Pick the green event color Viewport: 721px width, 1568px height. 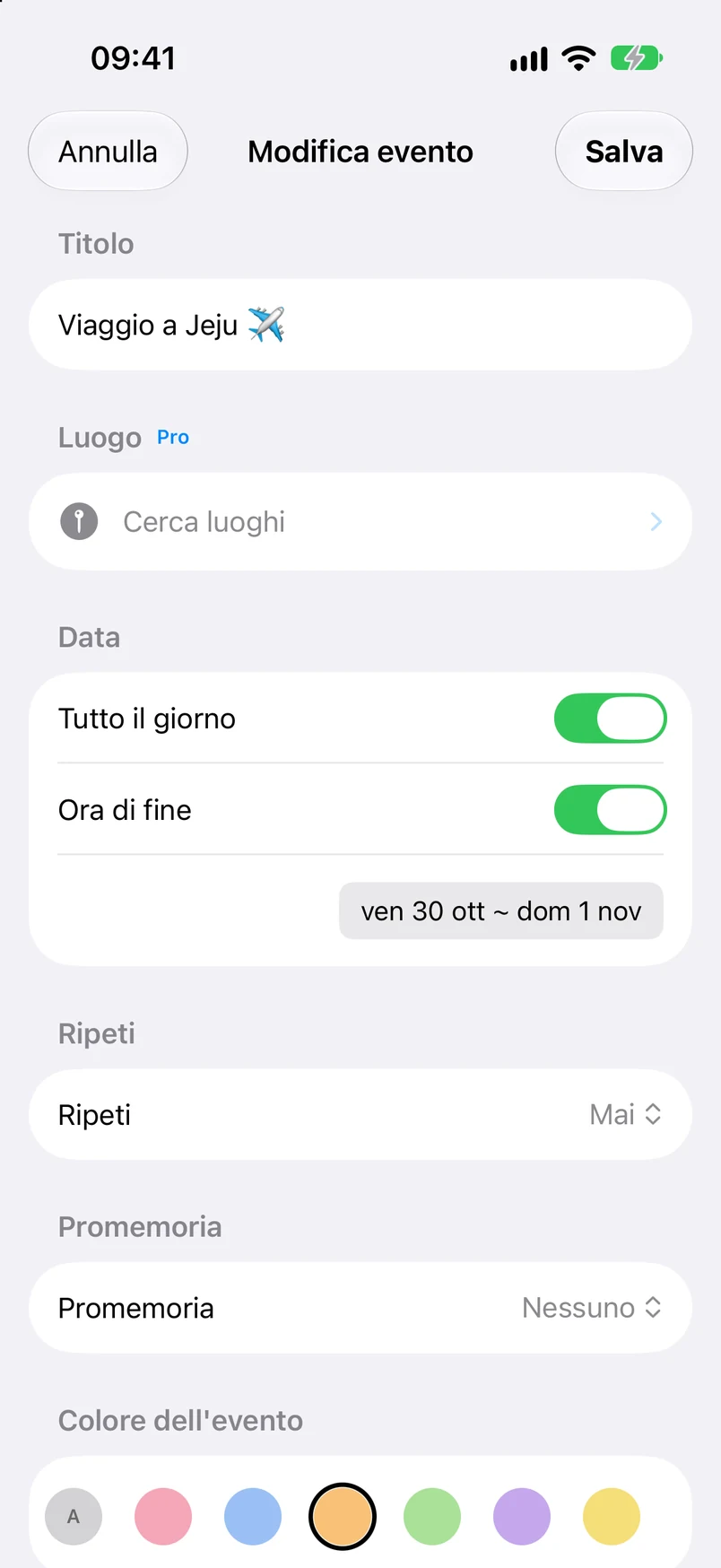[432, 1516]
